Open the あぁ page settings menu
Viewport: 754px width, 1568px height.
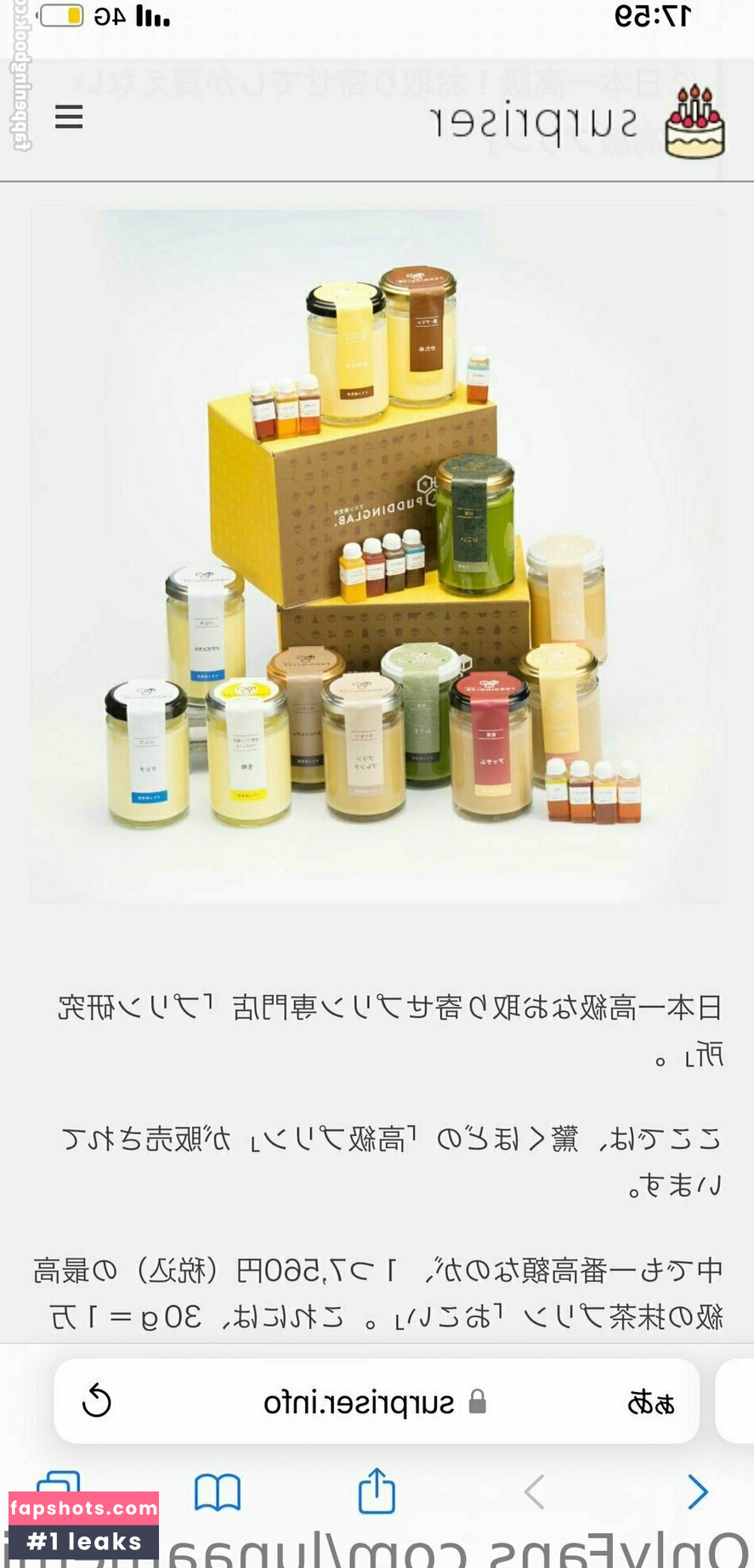pos(650,1401)
